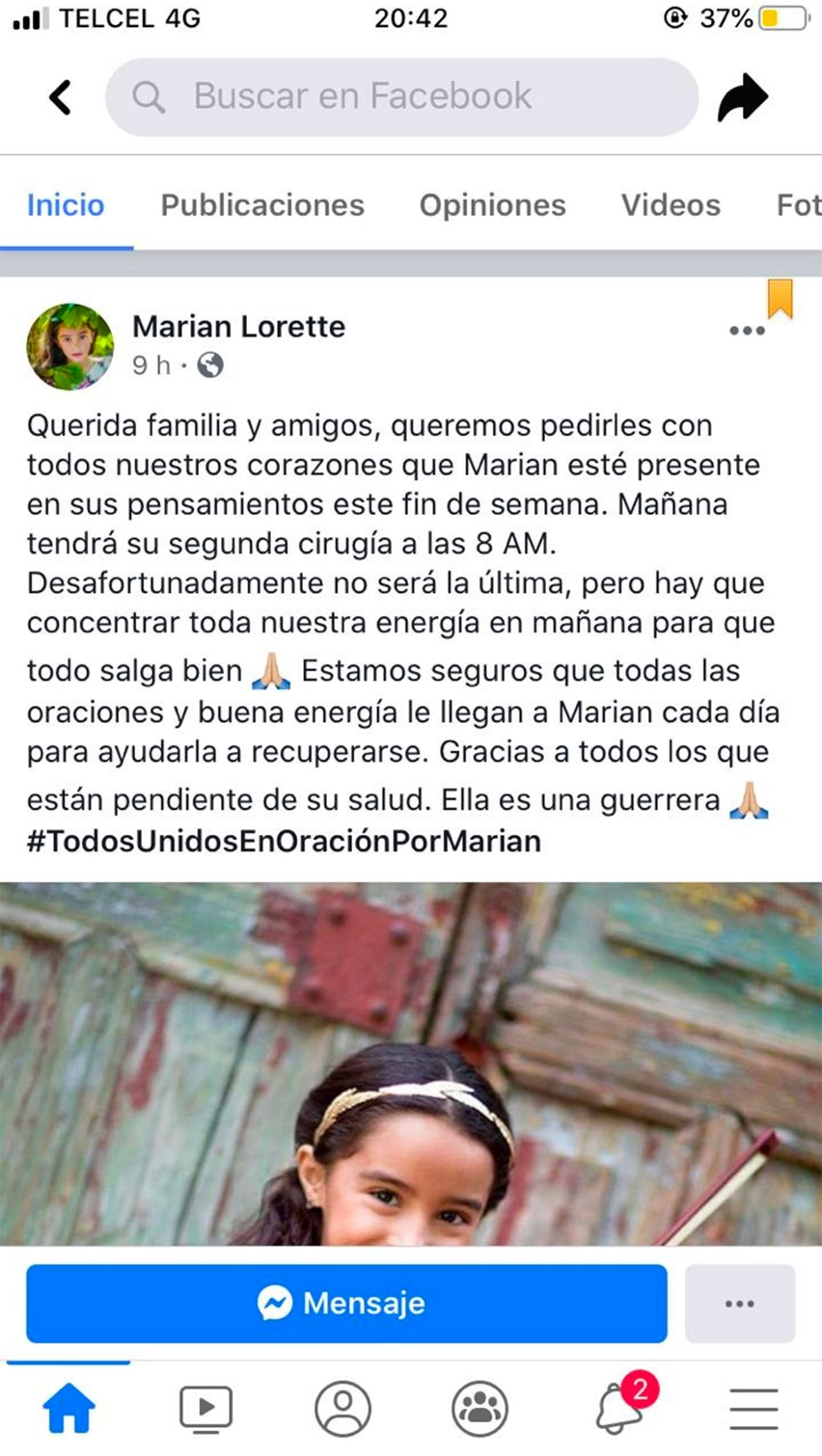
Task: Switch to the Opiniones tab
Action: click(493, 205)
